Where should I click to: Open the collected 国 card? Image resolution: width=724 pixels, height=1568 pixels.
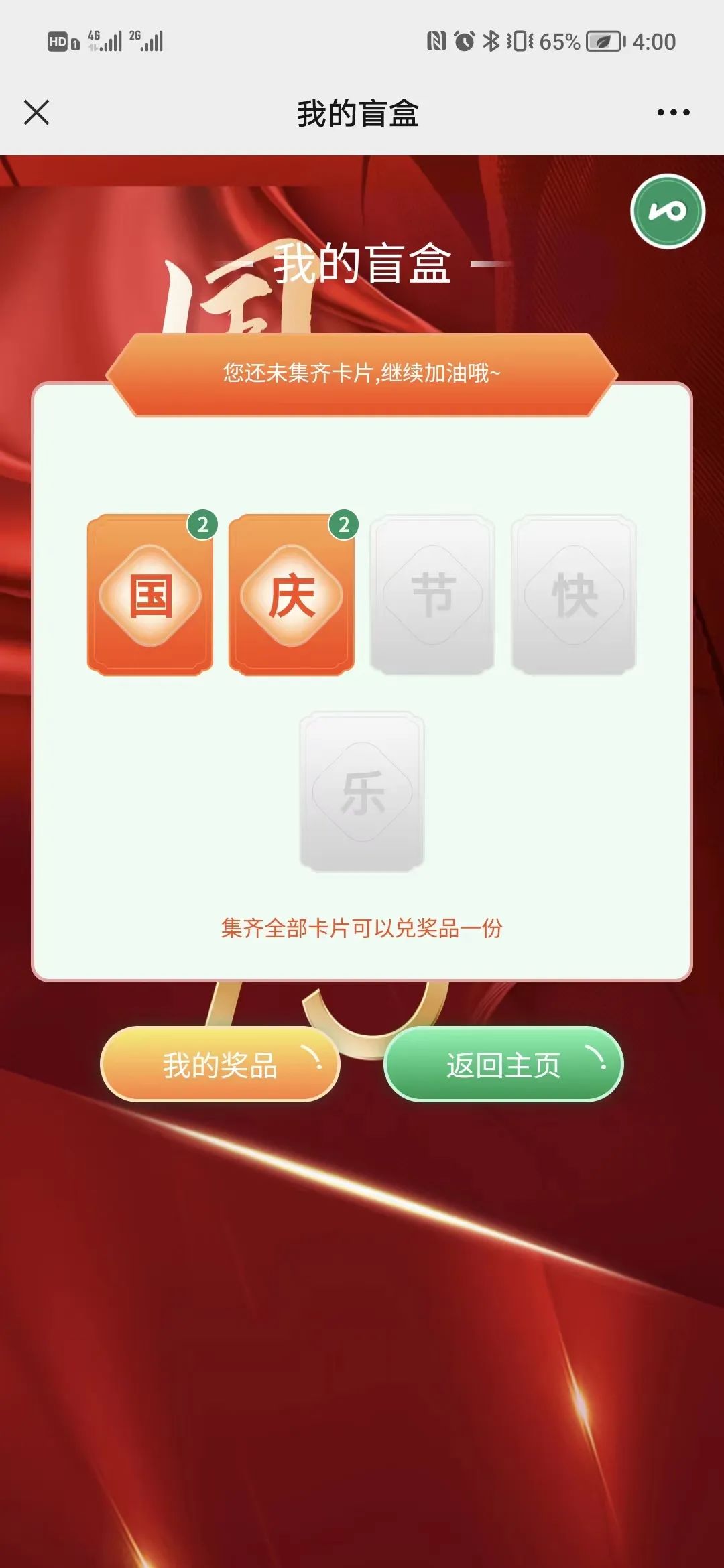click(x=150, y=595)
